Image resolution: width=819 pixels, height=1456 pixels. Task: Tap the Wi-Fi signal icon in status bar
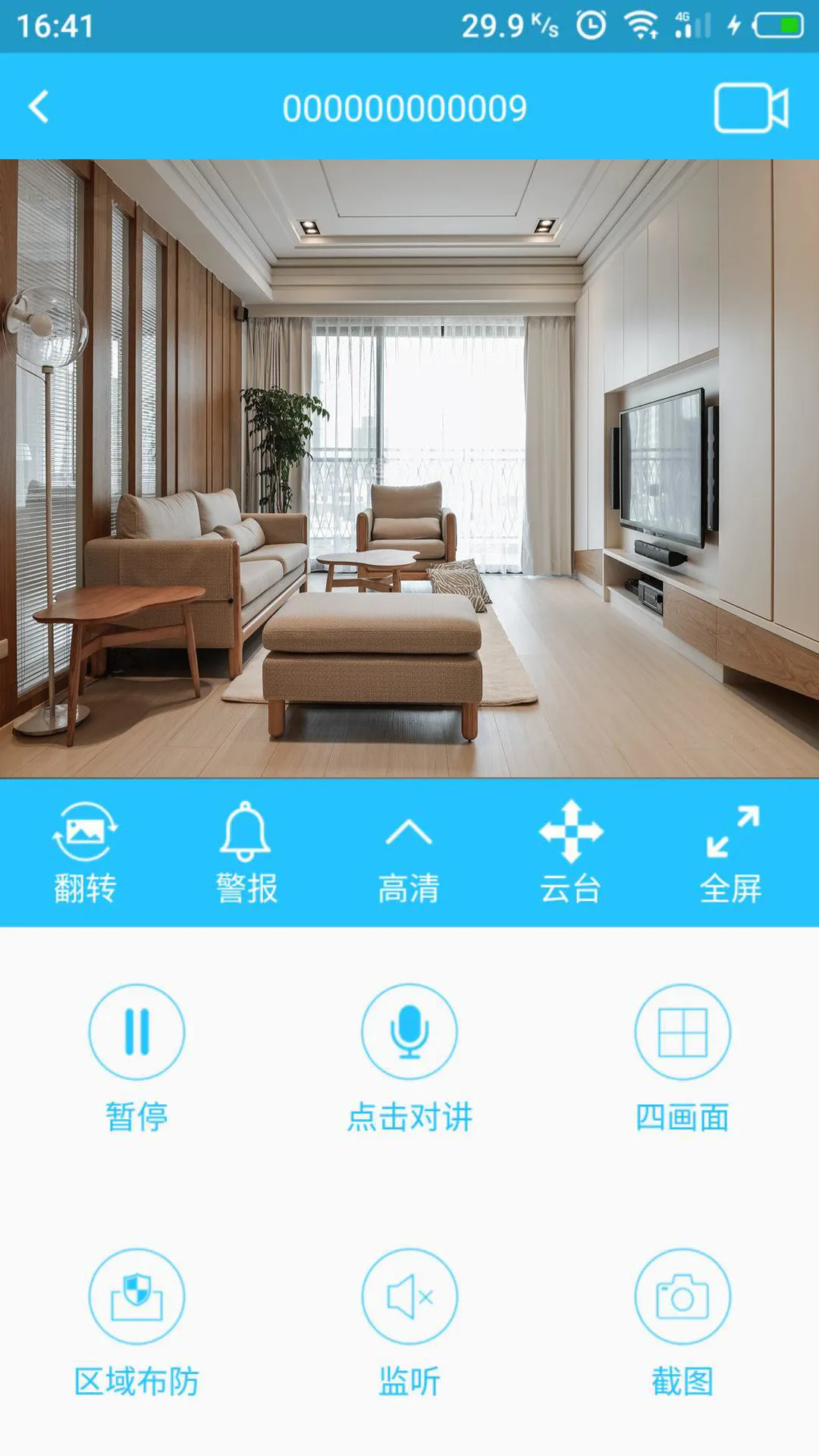coord(642,23)
